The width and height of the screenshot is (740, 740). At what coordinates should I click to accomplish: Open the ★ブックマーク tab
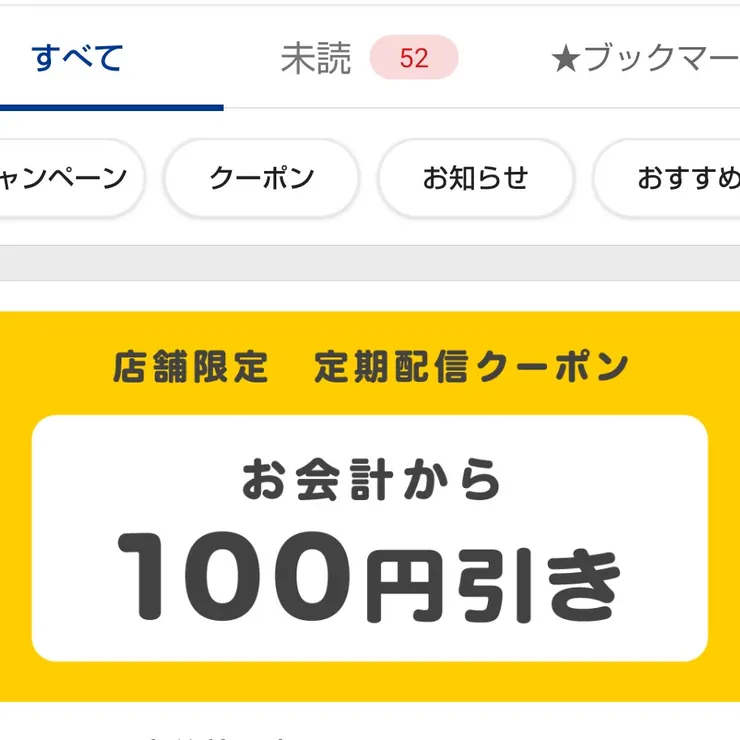click(645, 59)
